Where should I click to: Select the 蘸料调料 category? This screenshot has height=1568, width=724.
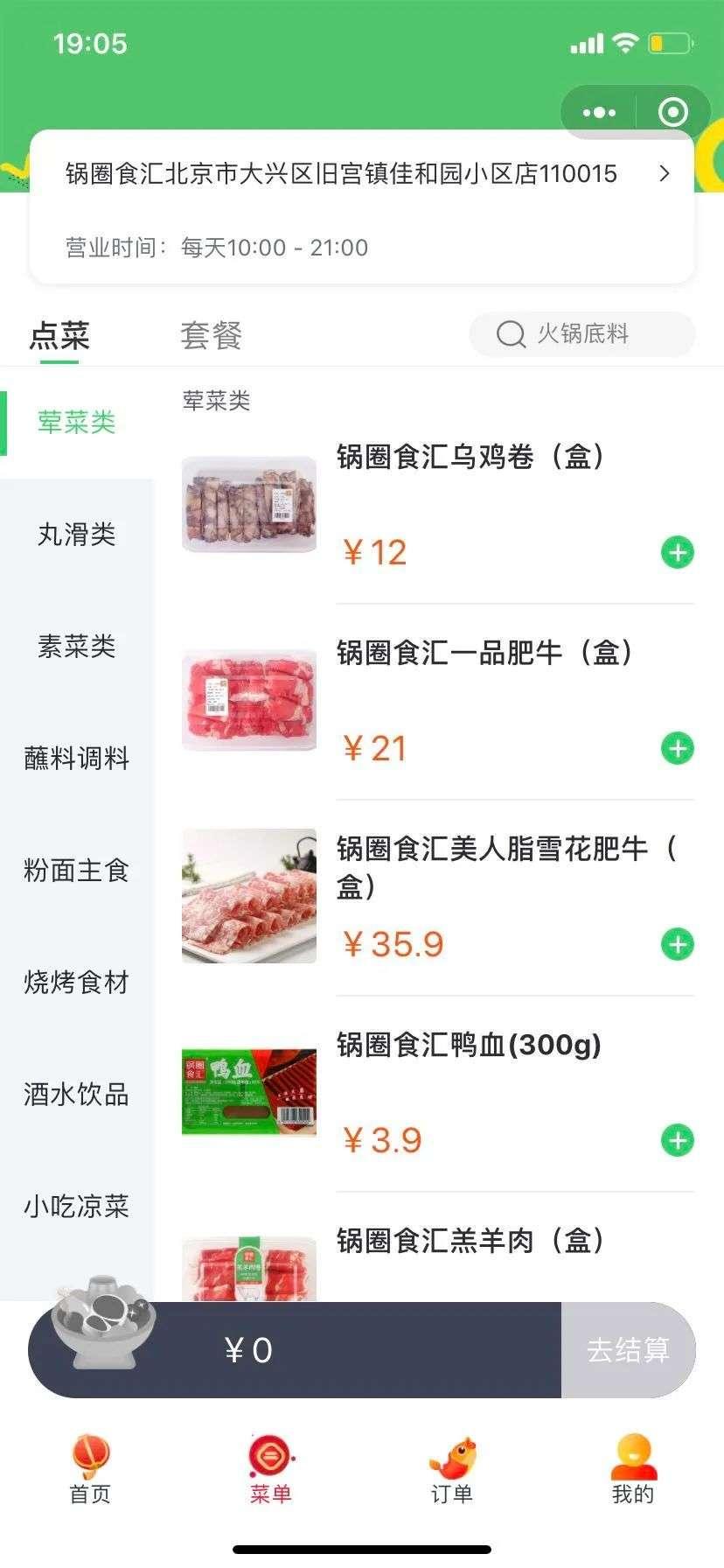tap(76, 758)
